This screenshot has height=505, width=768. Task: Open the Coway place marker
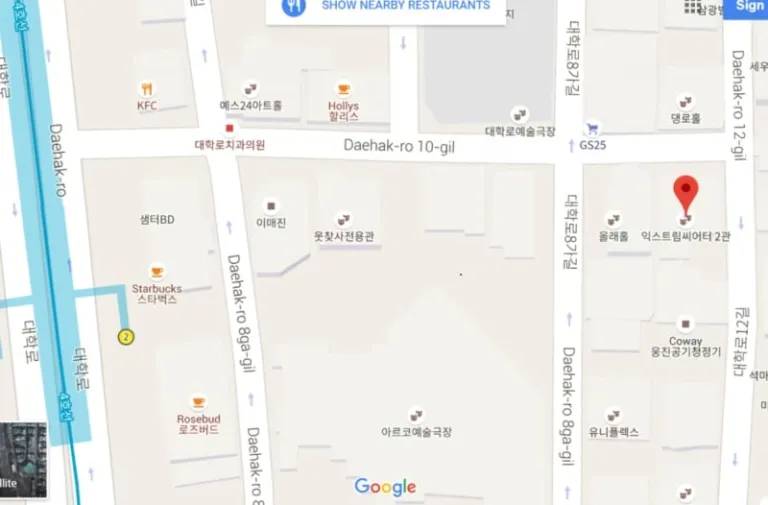685,325
